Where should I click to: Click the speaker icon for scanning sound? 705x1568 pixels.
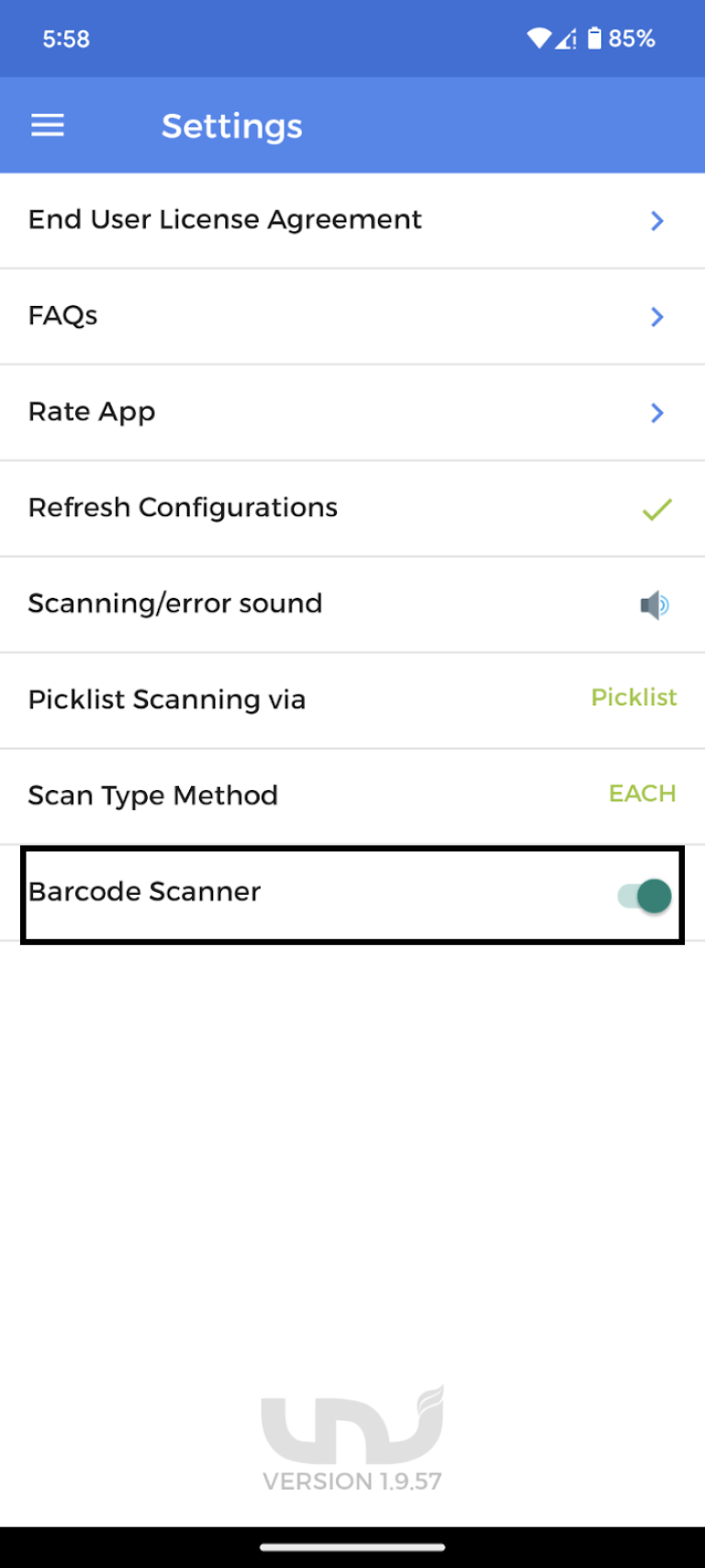[x=655, y=604]
